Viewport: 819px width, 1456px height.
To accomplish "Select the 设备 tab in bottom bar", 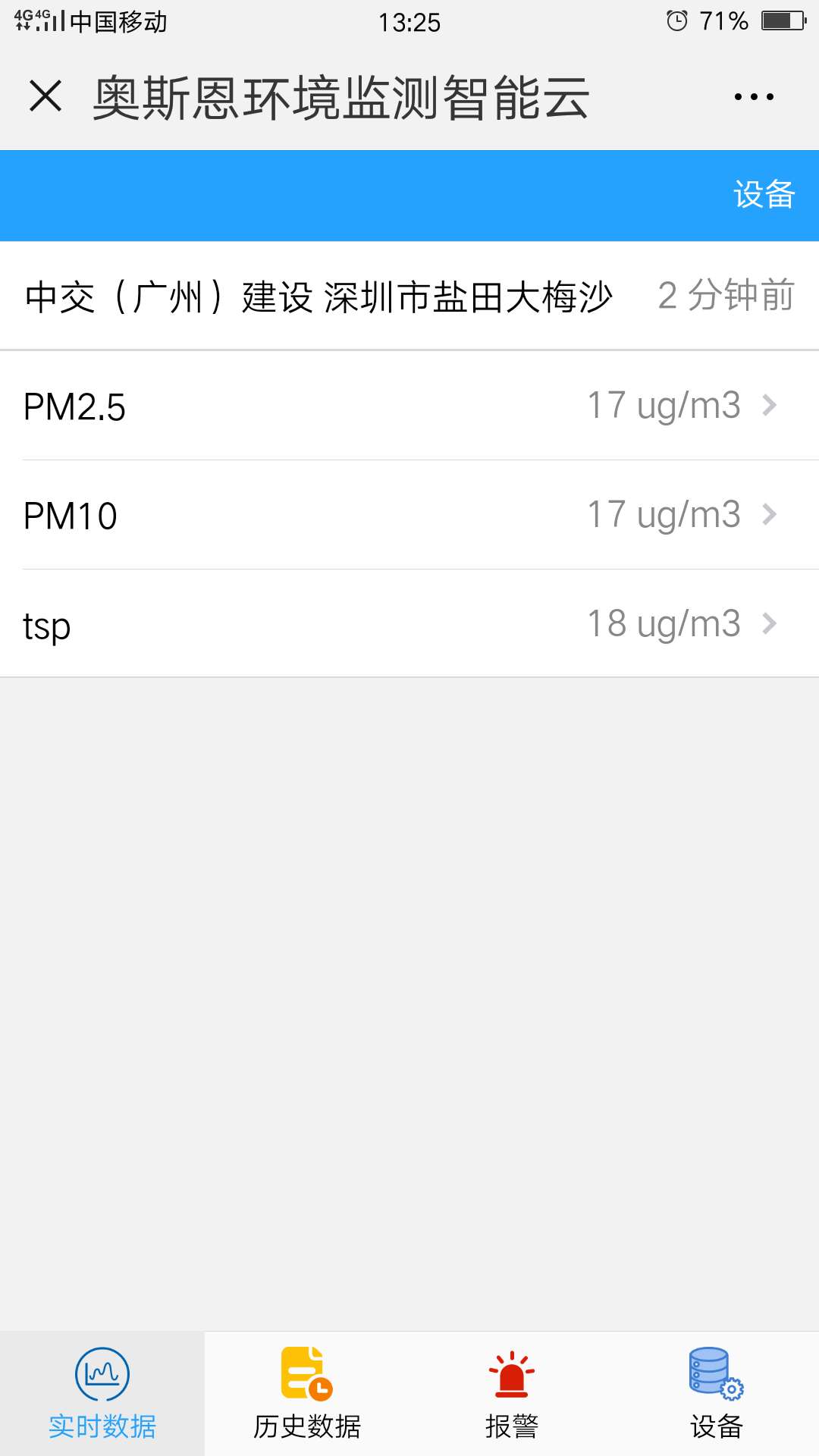I will (717, 1394).
